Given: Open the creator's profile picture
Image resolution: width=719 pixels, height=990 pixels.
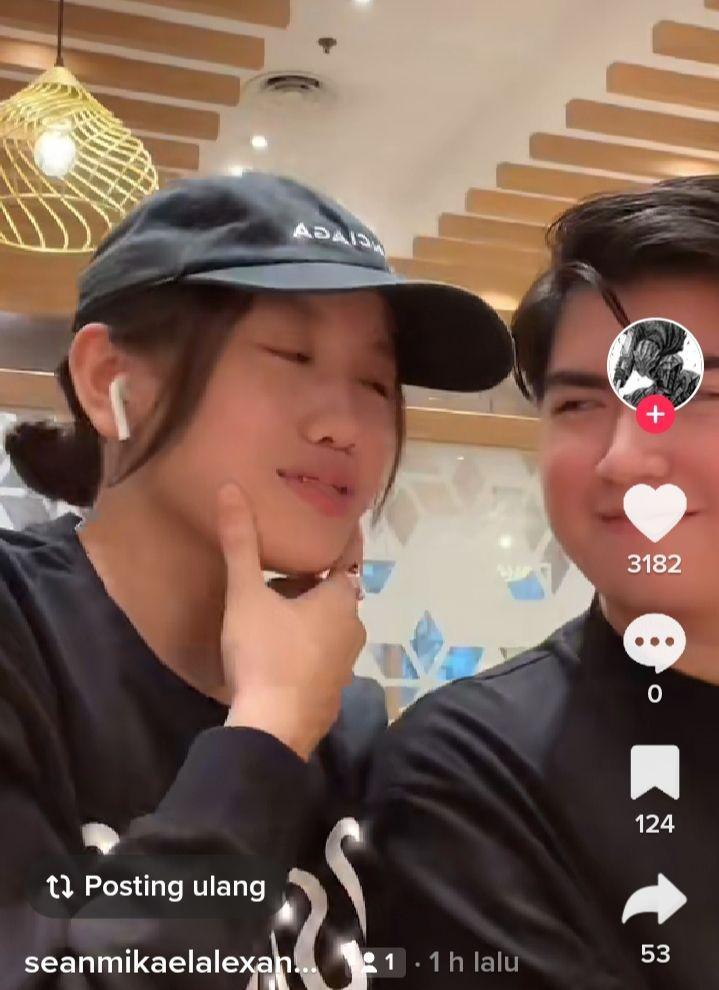Looking at the screenshot, I should (x=655, y=363).
